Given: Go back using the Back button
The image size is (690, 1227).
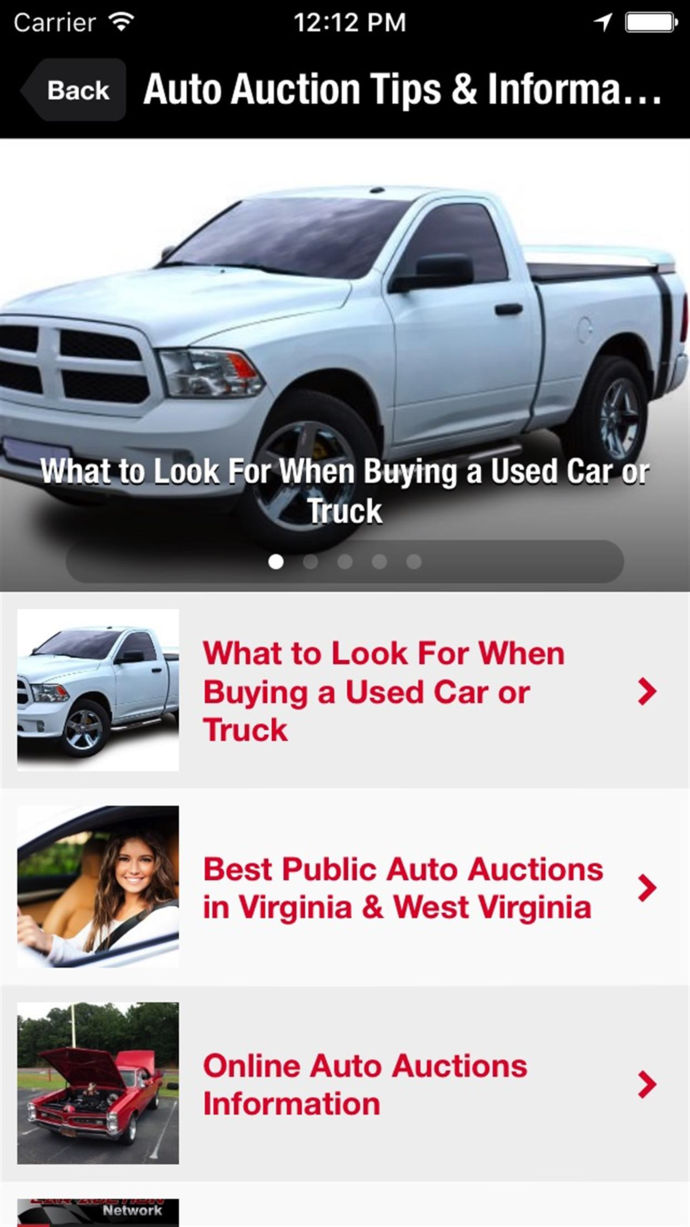Looking at the screenshot, I should point(75,90).
